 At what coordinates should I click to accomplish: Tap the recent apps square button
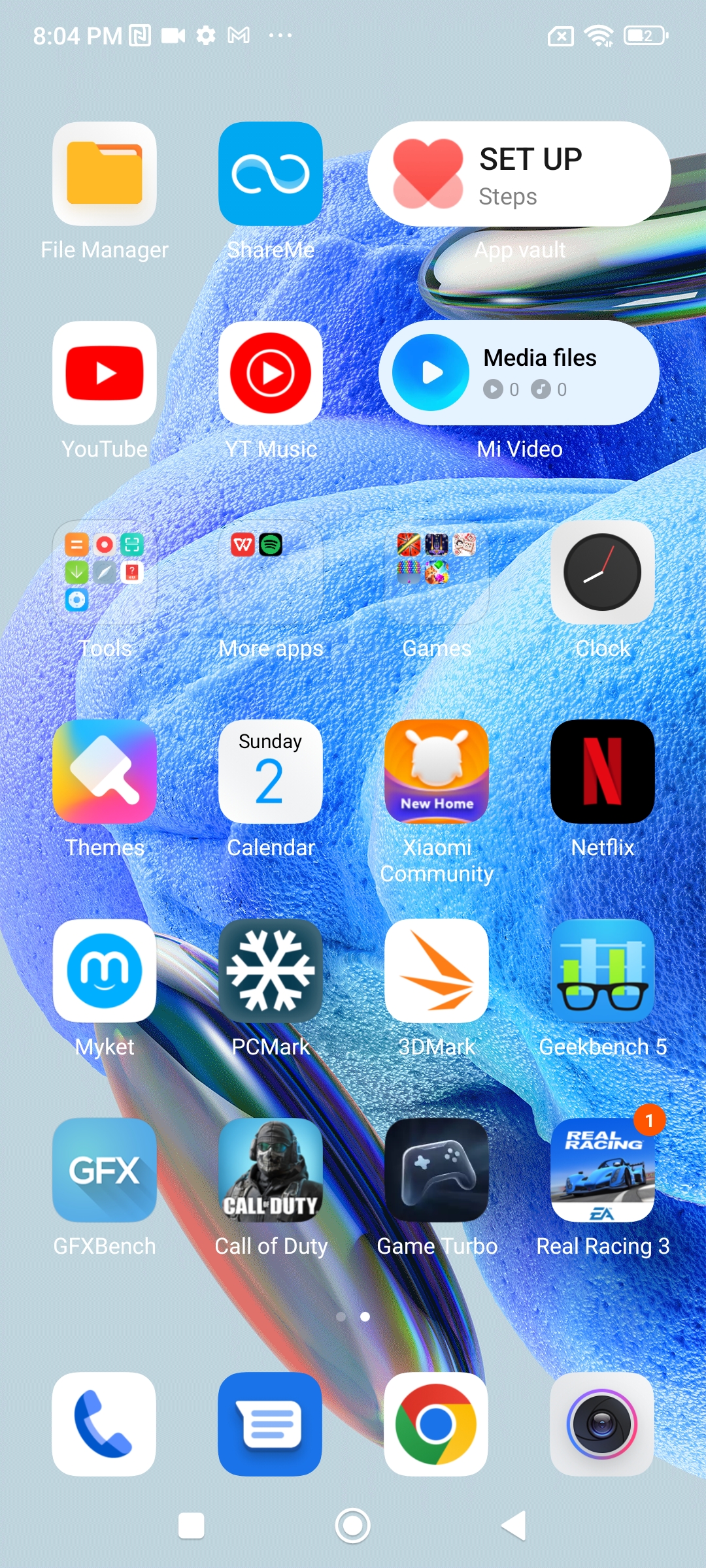tap(192, 1526)
